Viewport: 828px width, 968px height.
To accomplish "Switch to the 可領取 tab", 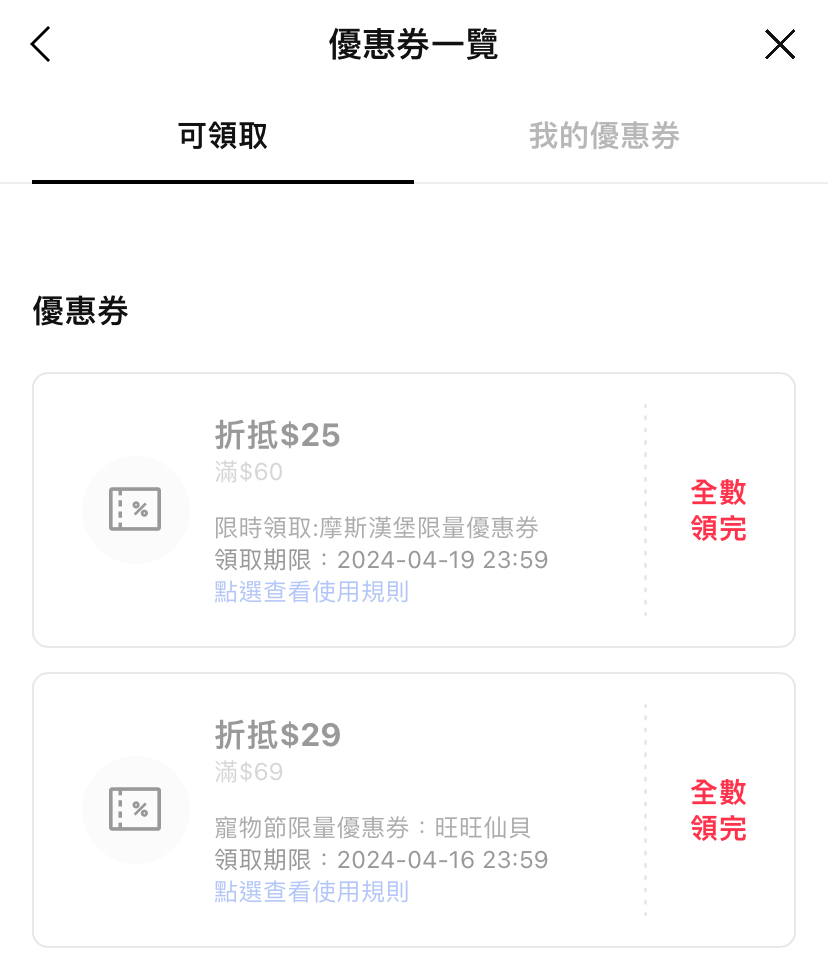I will coord(223,136).
